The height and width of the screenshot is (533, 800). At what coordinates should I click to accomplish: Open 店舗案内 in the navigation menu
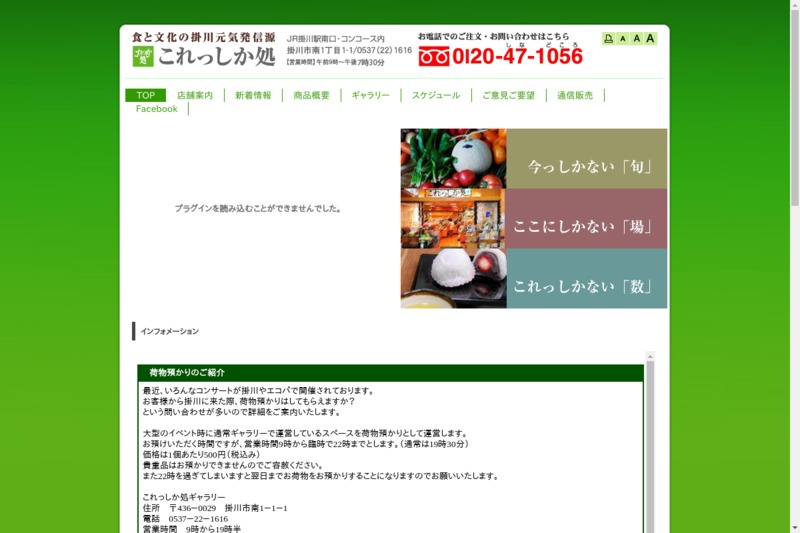195,96
